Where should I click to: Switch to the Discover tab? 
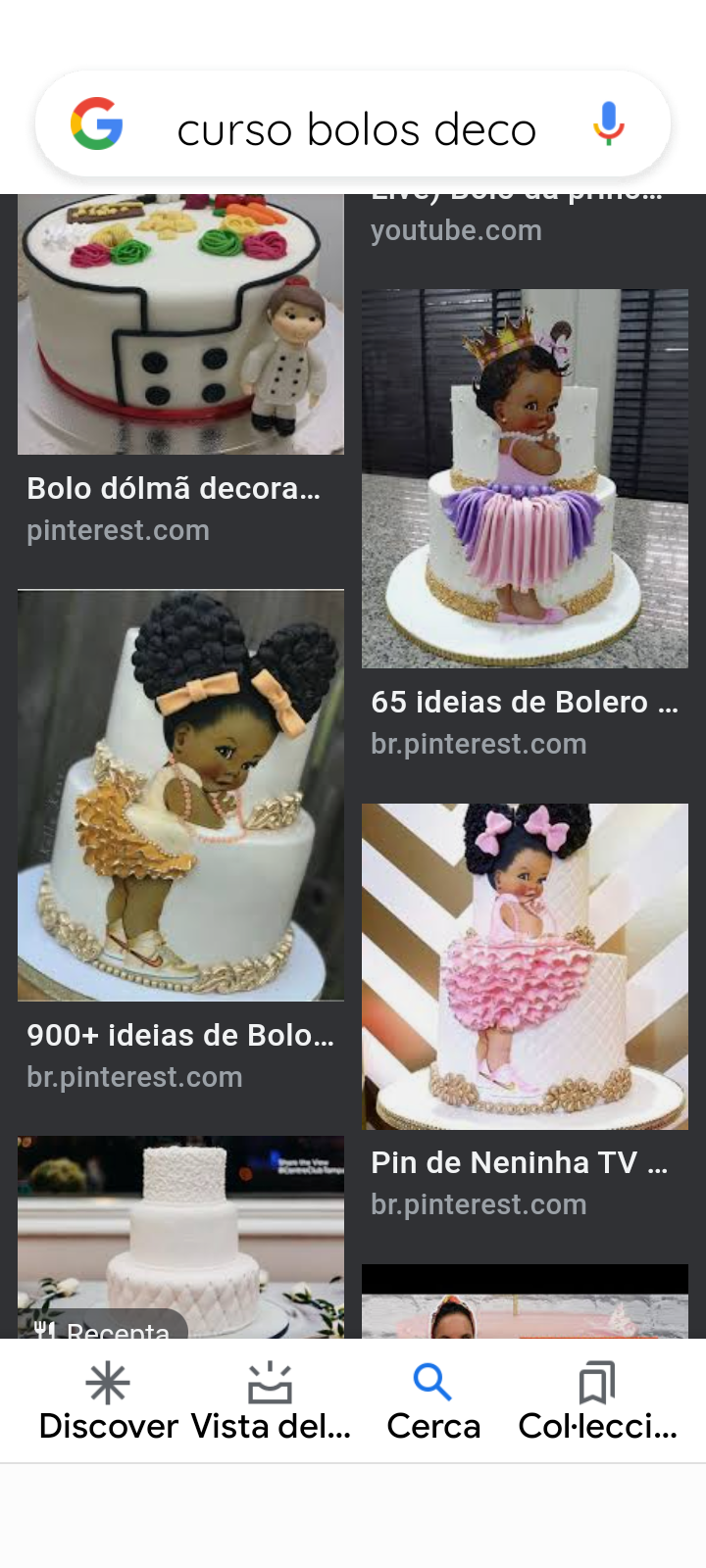[108, 1402]
